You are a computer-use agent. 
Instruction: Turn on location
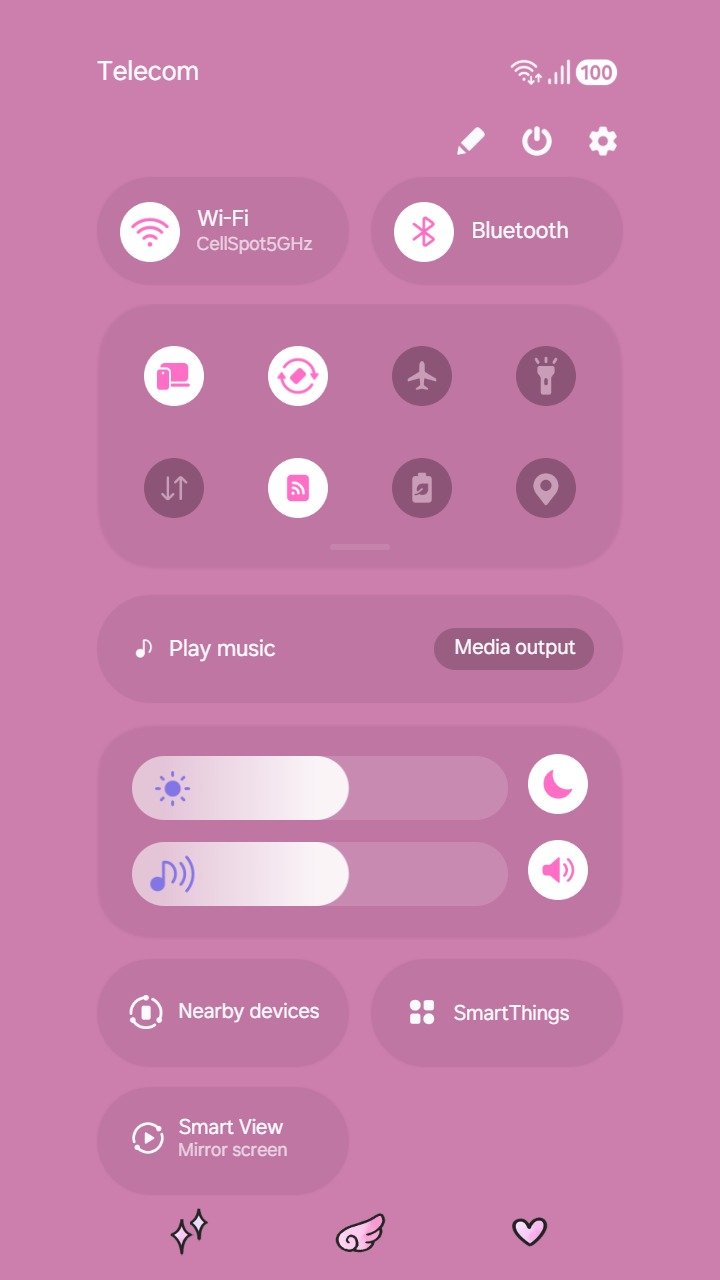point(546,488)
